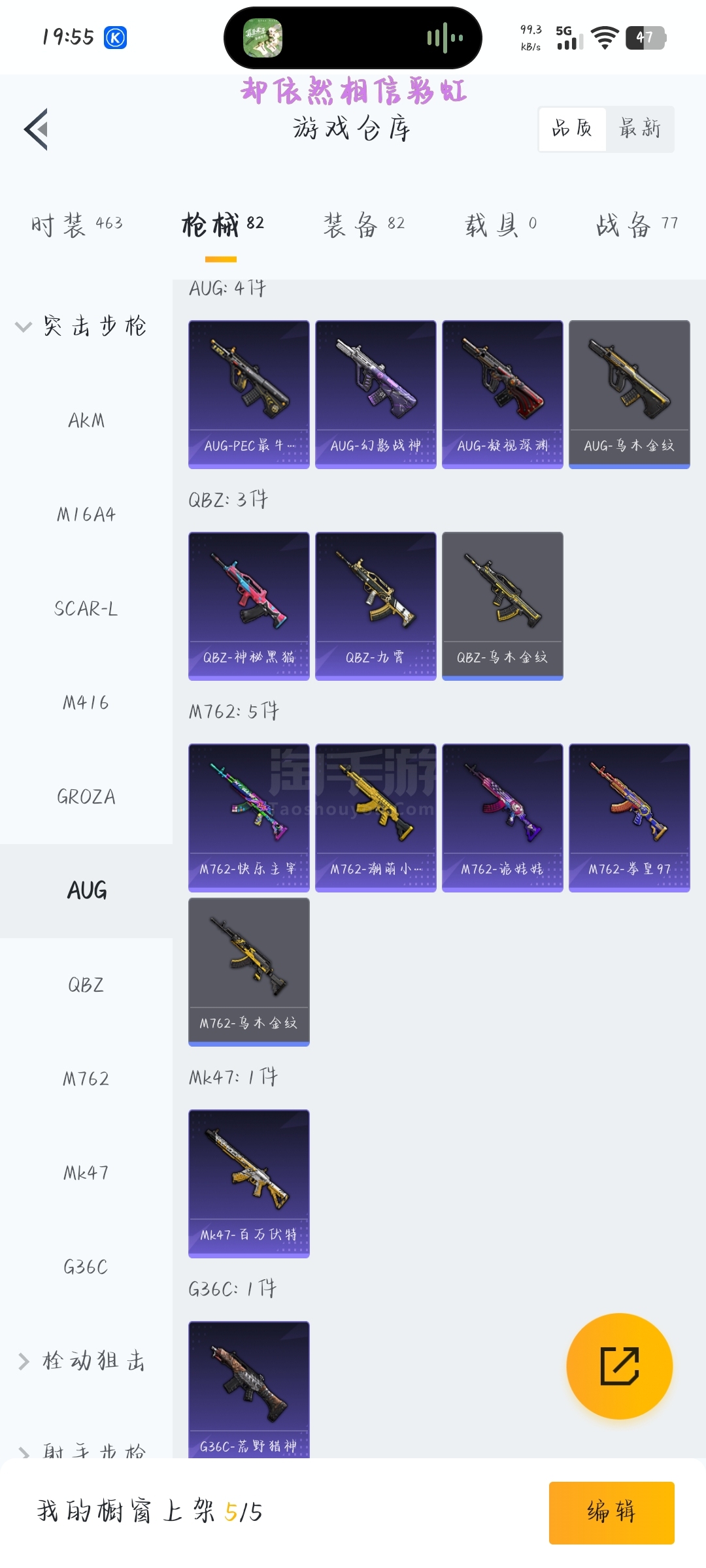The width and height of the screenshot is (706, 1568).
Task: View the Mk47-百万伏特 skin
Action: tap(249, 1183)
